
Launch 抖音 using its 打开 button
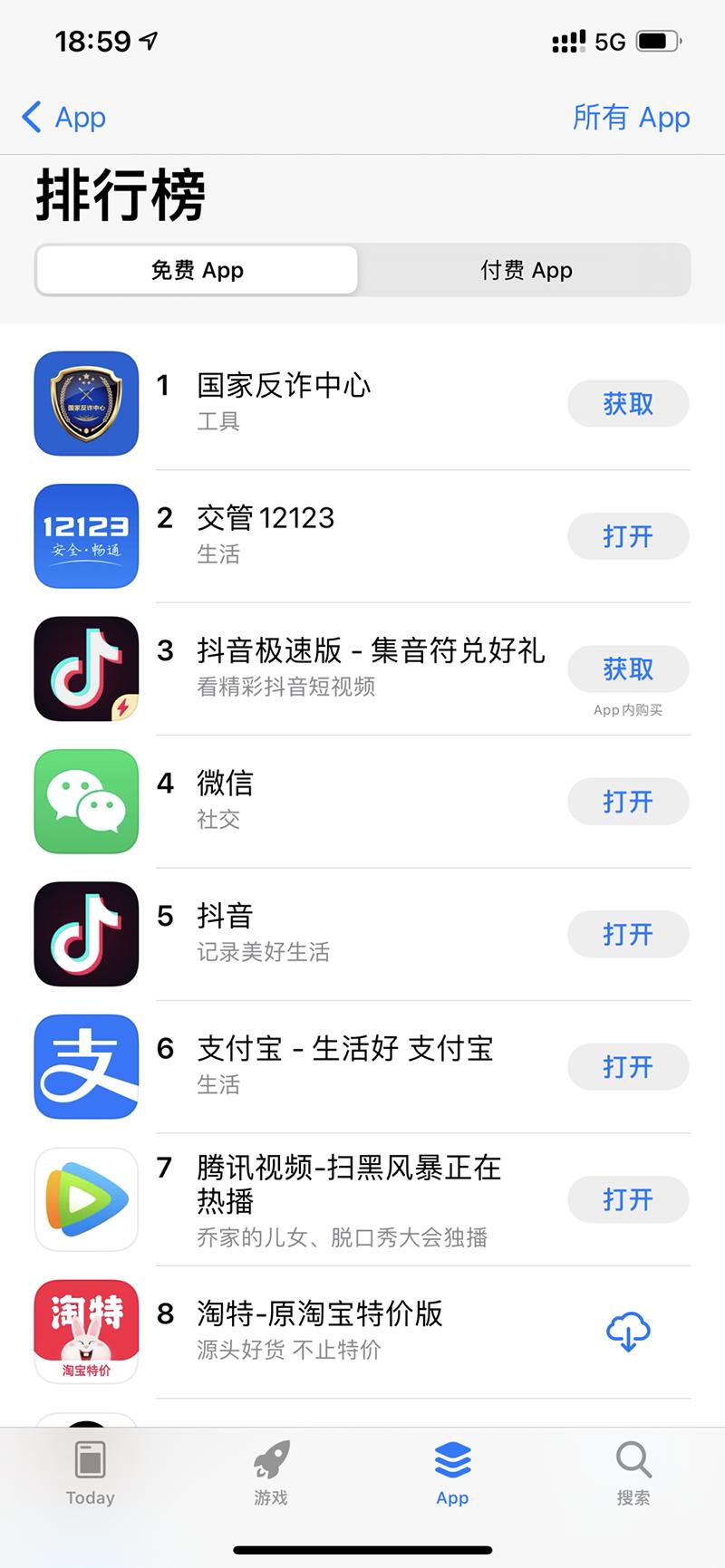coord(628,934)
